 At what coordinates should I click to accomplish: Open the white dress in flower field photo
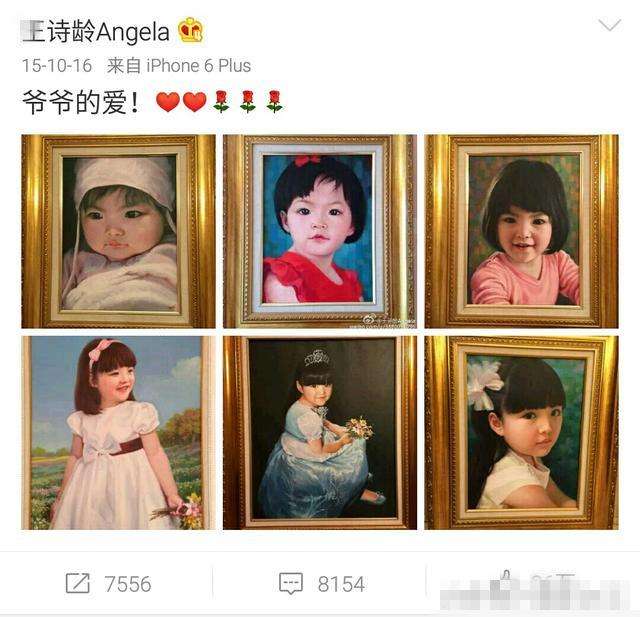tap(118, 432)
